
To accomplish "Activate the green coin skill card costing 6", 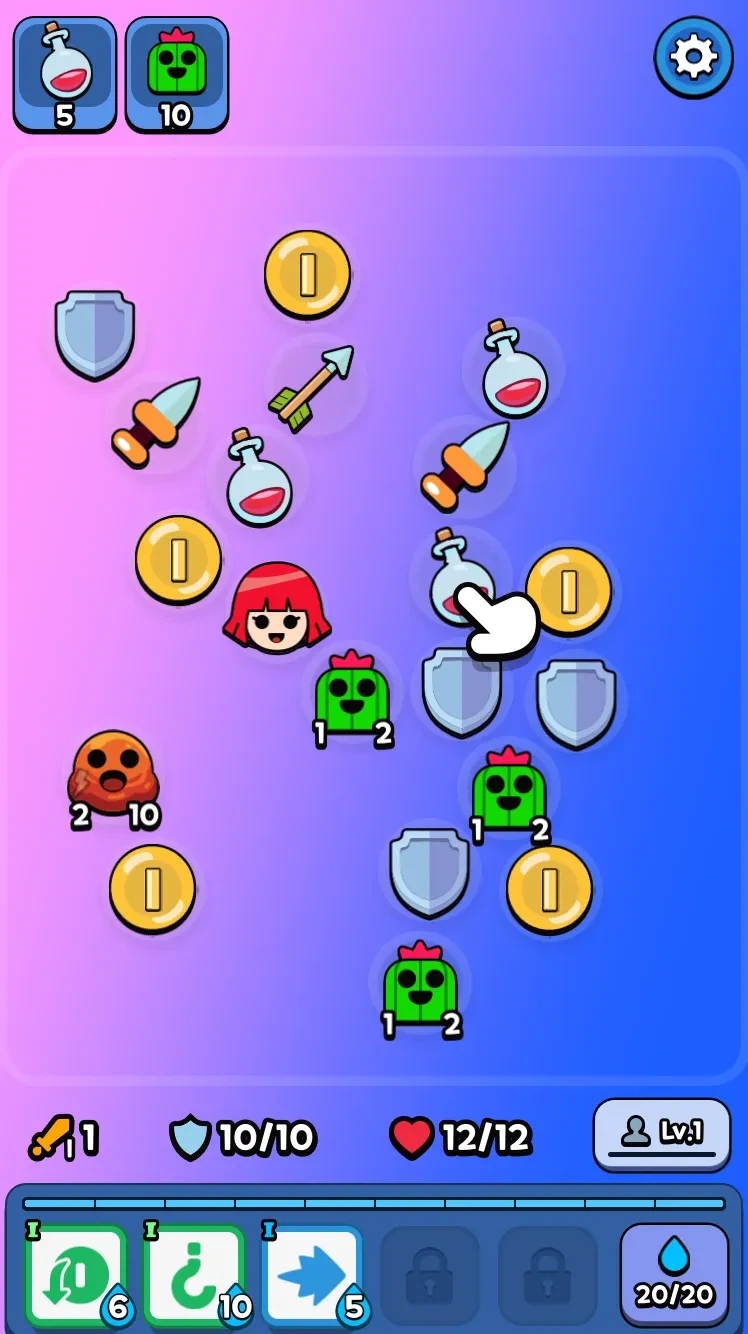I will click(x=76, y=1274).
